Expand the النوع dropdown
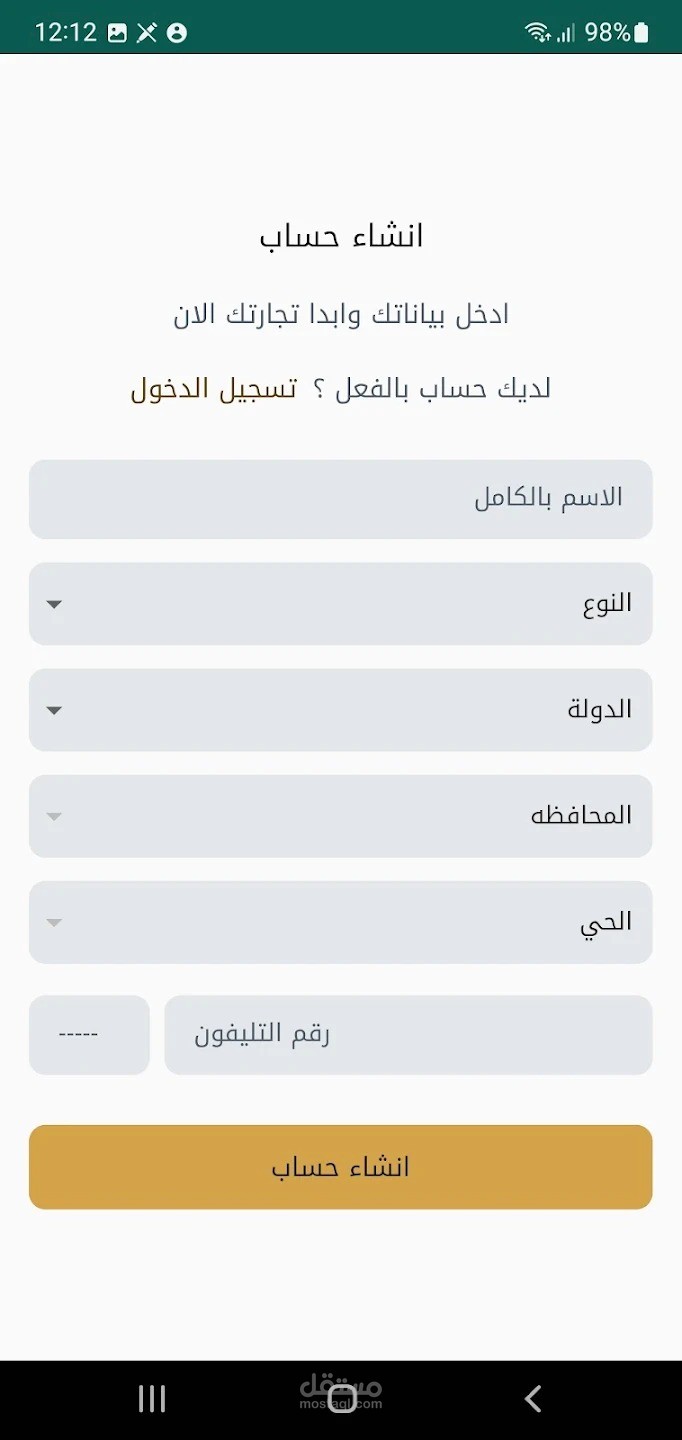Viewport: 682px width, 1440px height. [x=341, y=604]
